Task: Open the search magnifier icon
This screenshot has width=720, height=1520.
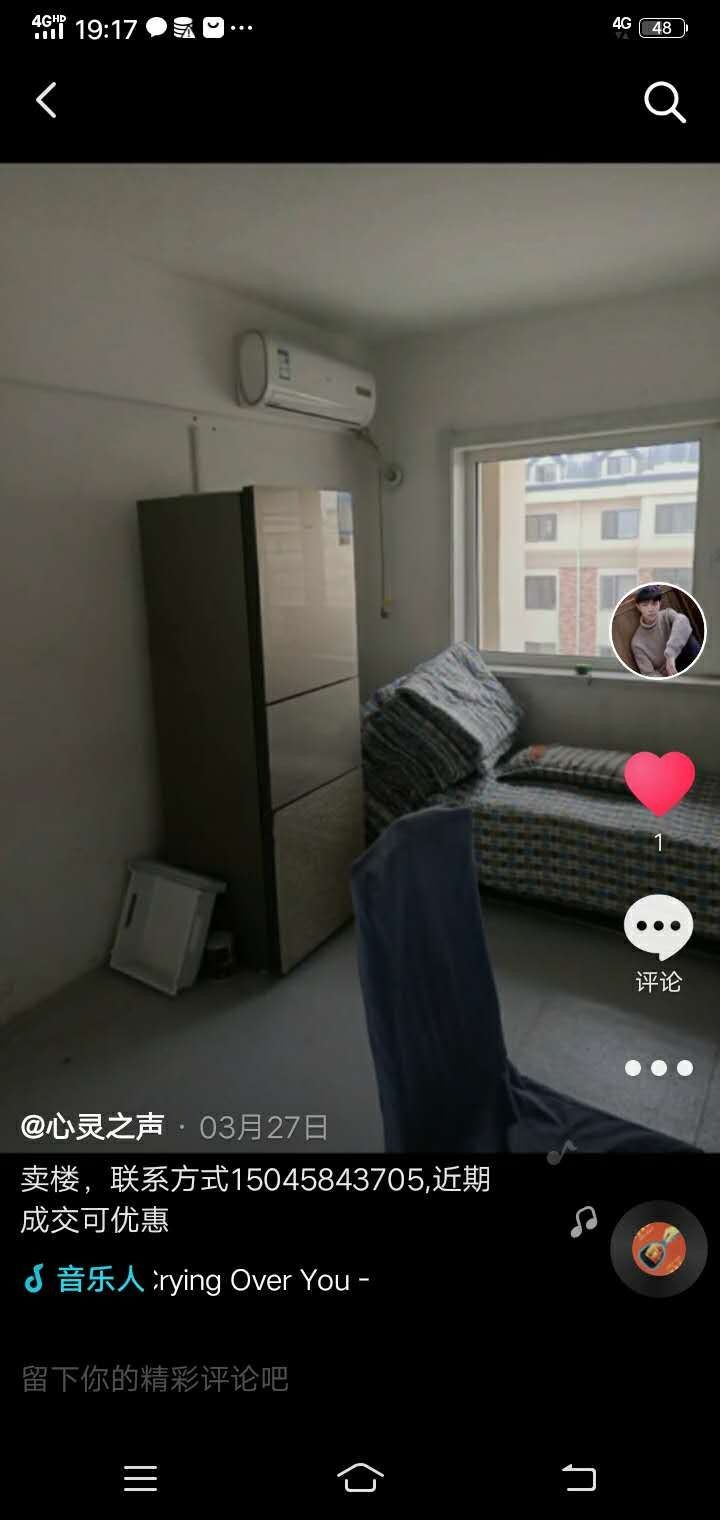Action: point(664,102)
